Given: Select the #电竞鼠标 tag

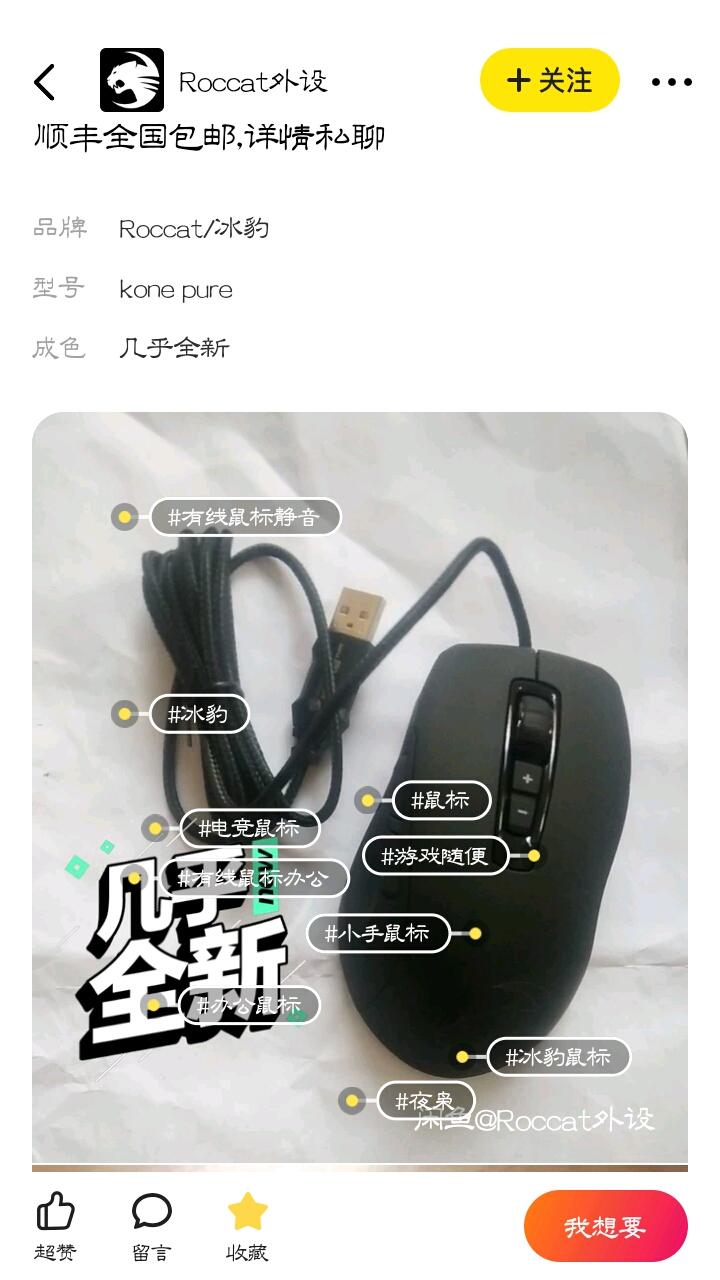Looking at the screenshot, I should pyautogui.click(x=249, y=828).
